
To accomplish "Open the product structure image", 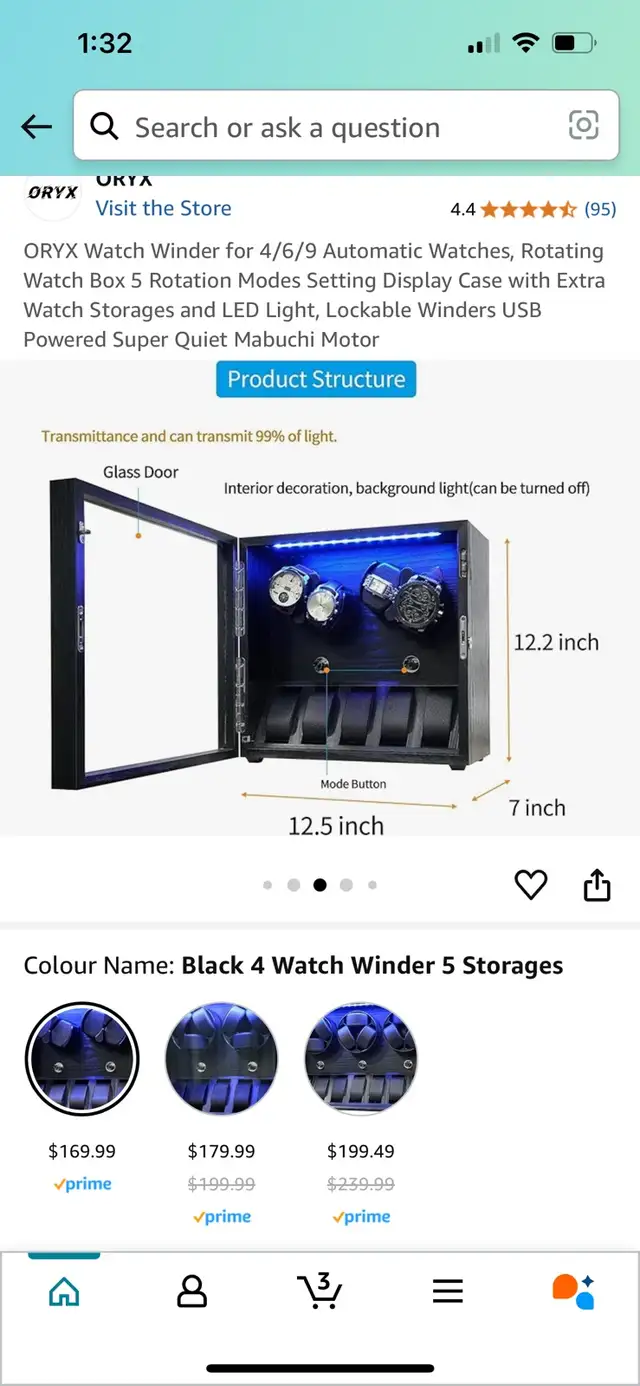I will (320, 597).
